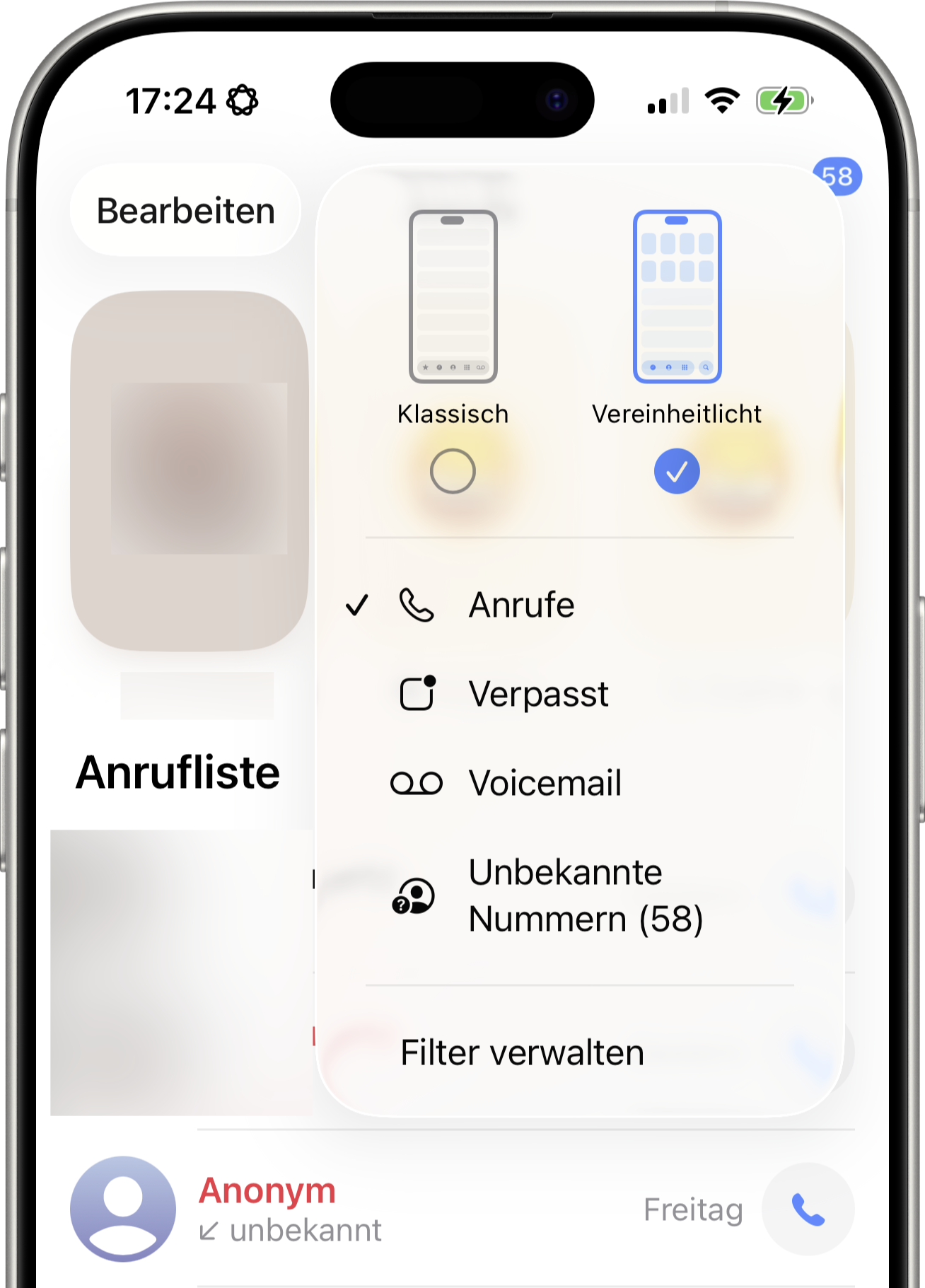925x1288 pixels.
Task: Choose the Vereinheitlicht layout option
Action: pos(677,470)
